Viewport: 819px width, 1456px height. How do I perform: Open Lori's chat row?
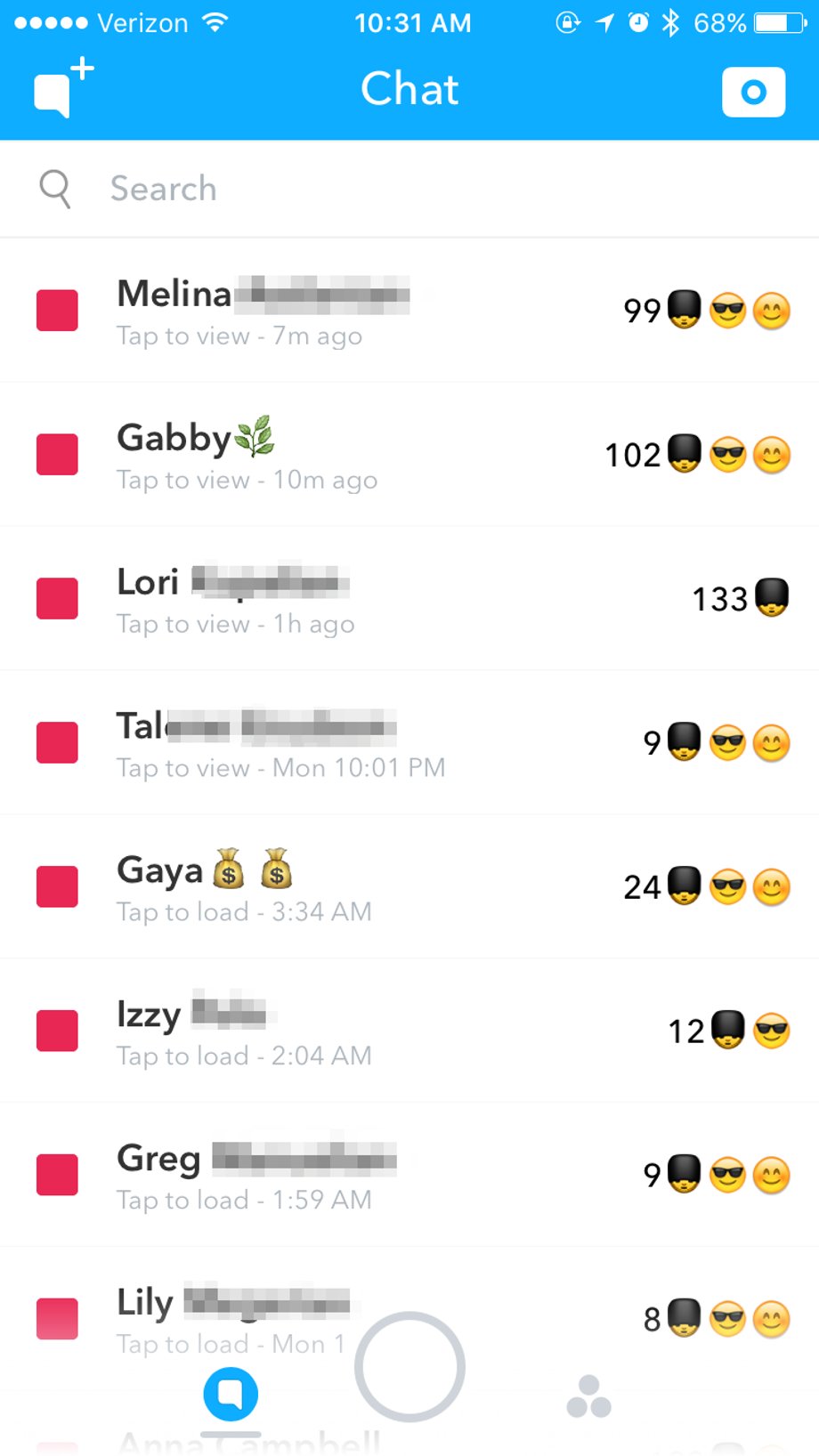[x=267, y=599]
